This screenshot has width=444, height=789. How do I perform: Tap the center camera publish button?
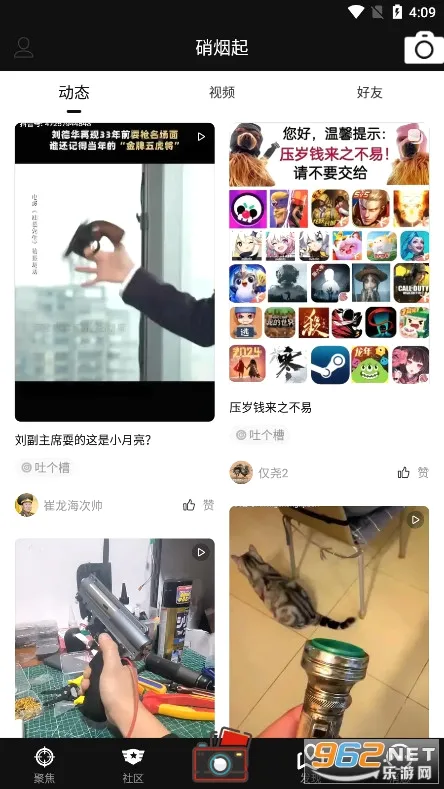click(x=221, y=759)
